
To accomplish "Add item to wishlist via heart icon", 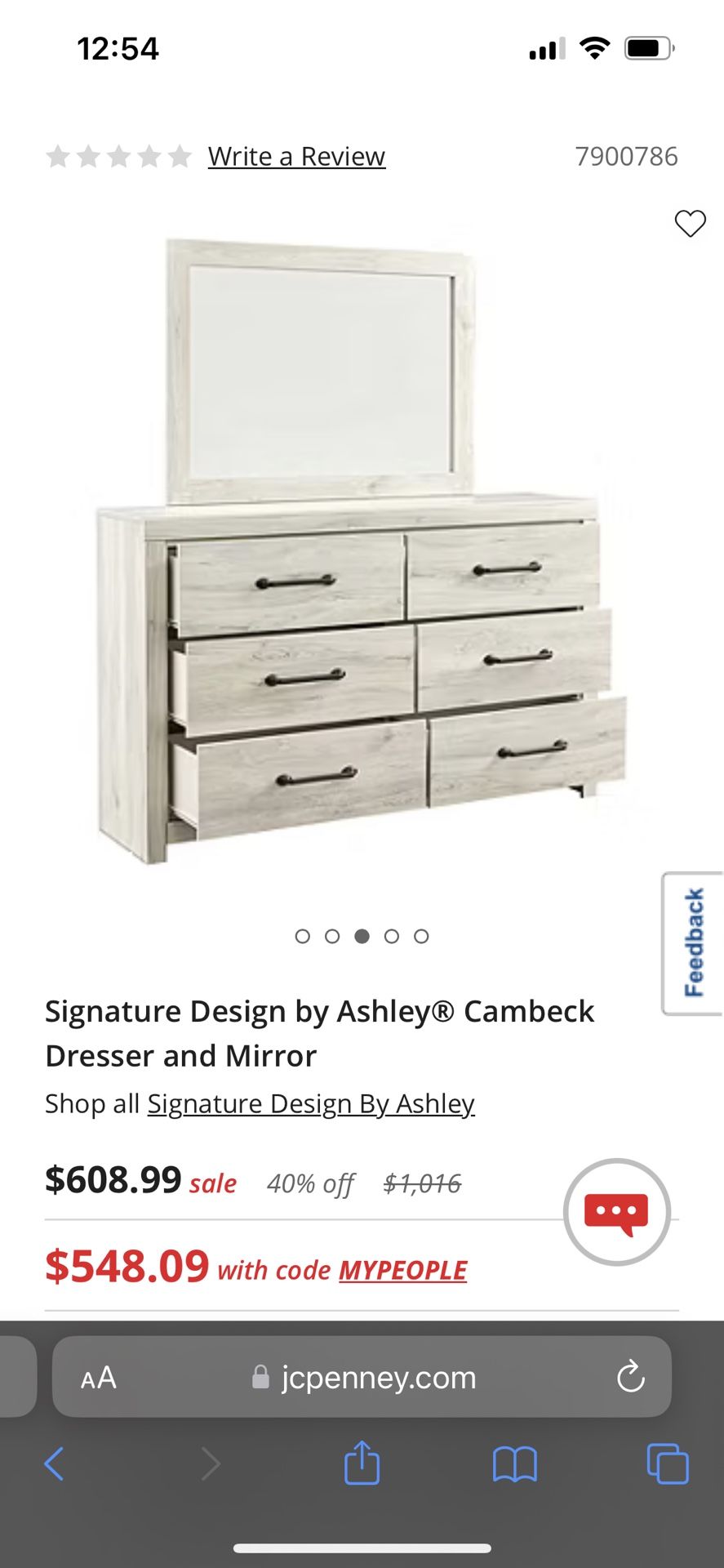I will point(691,223).
